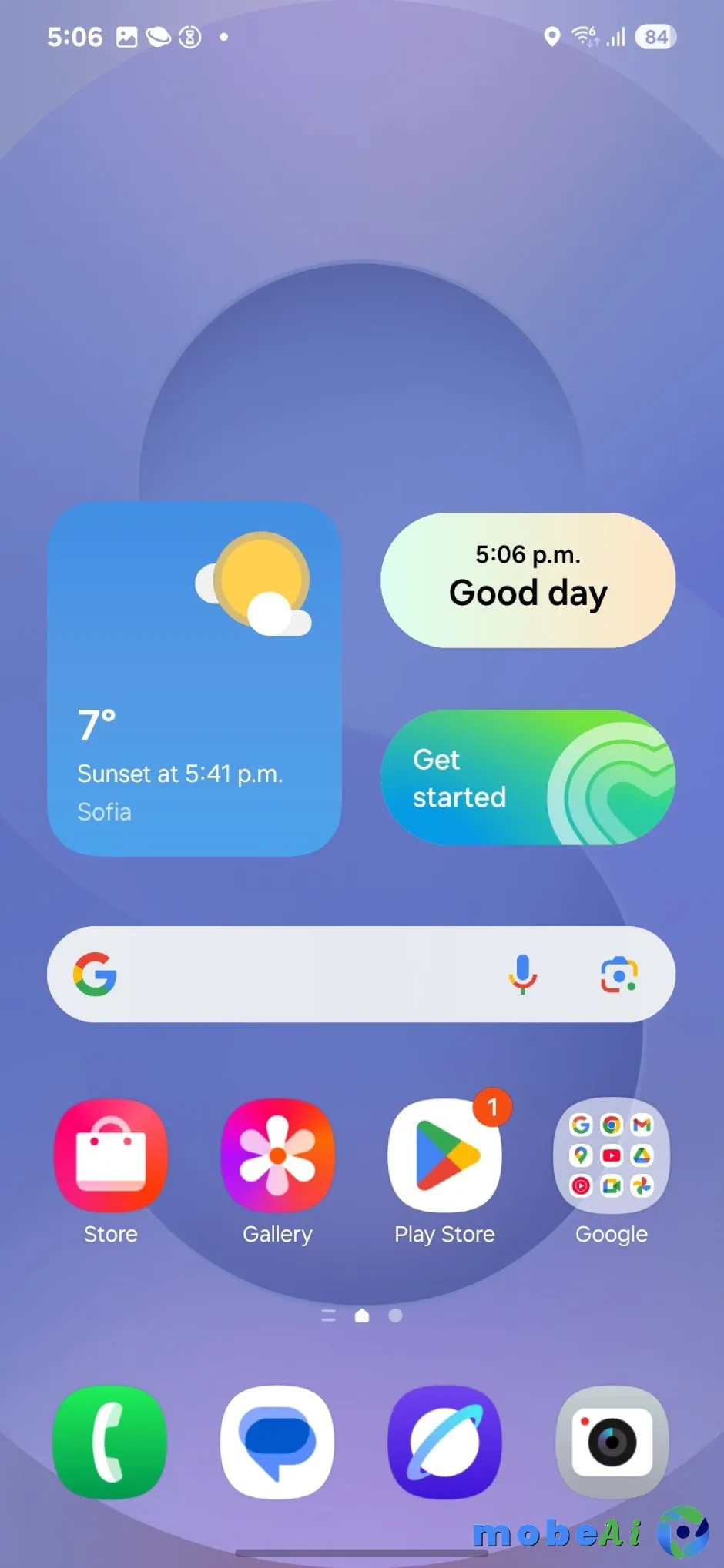This screenshot has height=1568, width=724.
Task: Open the Messages app
Action: (277, 1442)
